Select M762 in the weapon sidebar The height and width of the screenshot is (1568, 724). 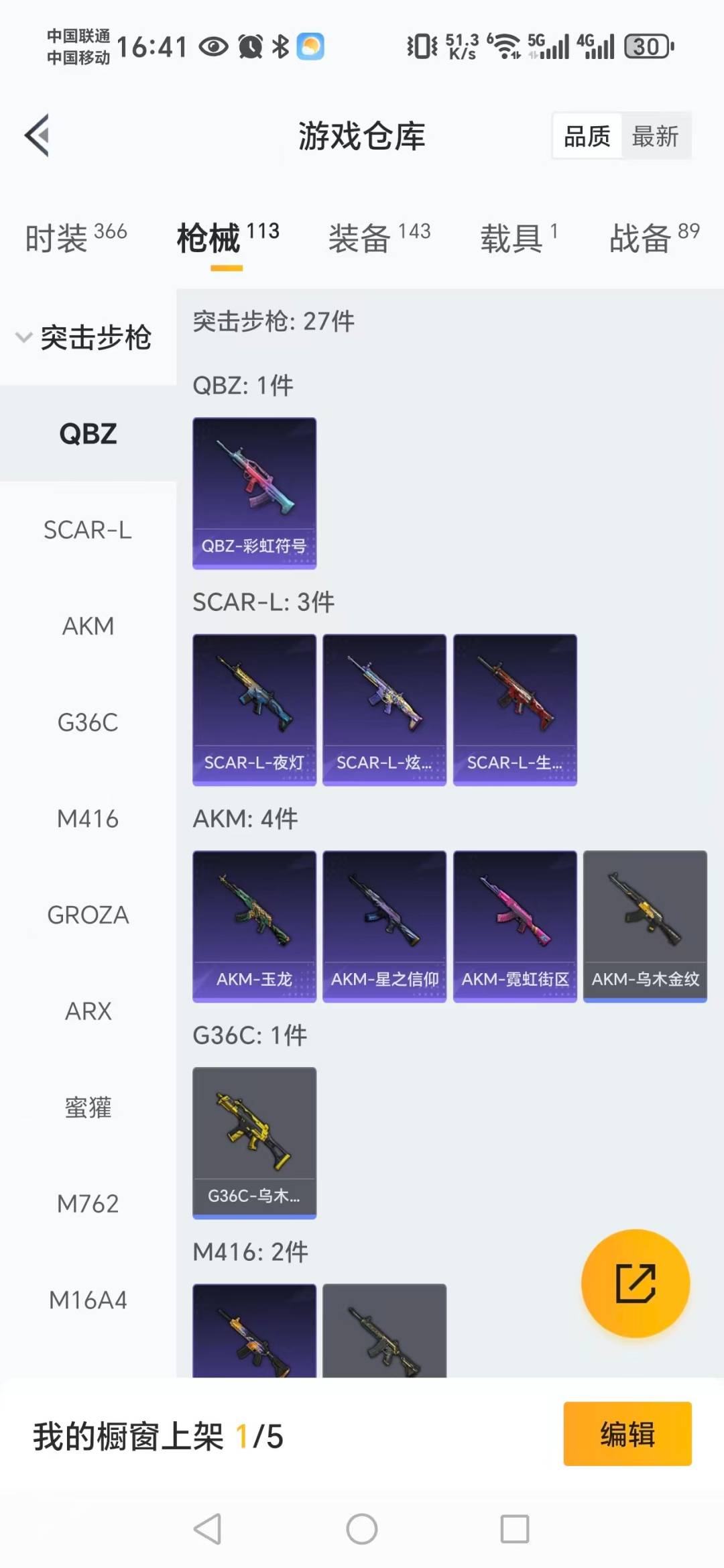(x=88, y=1202)
